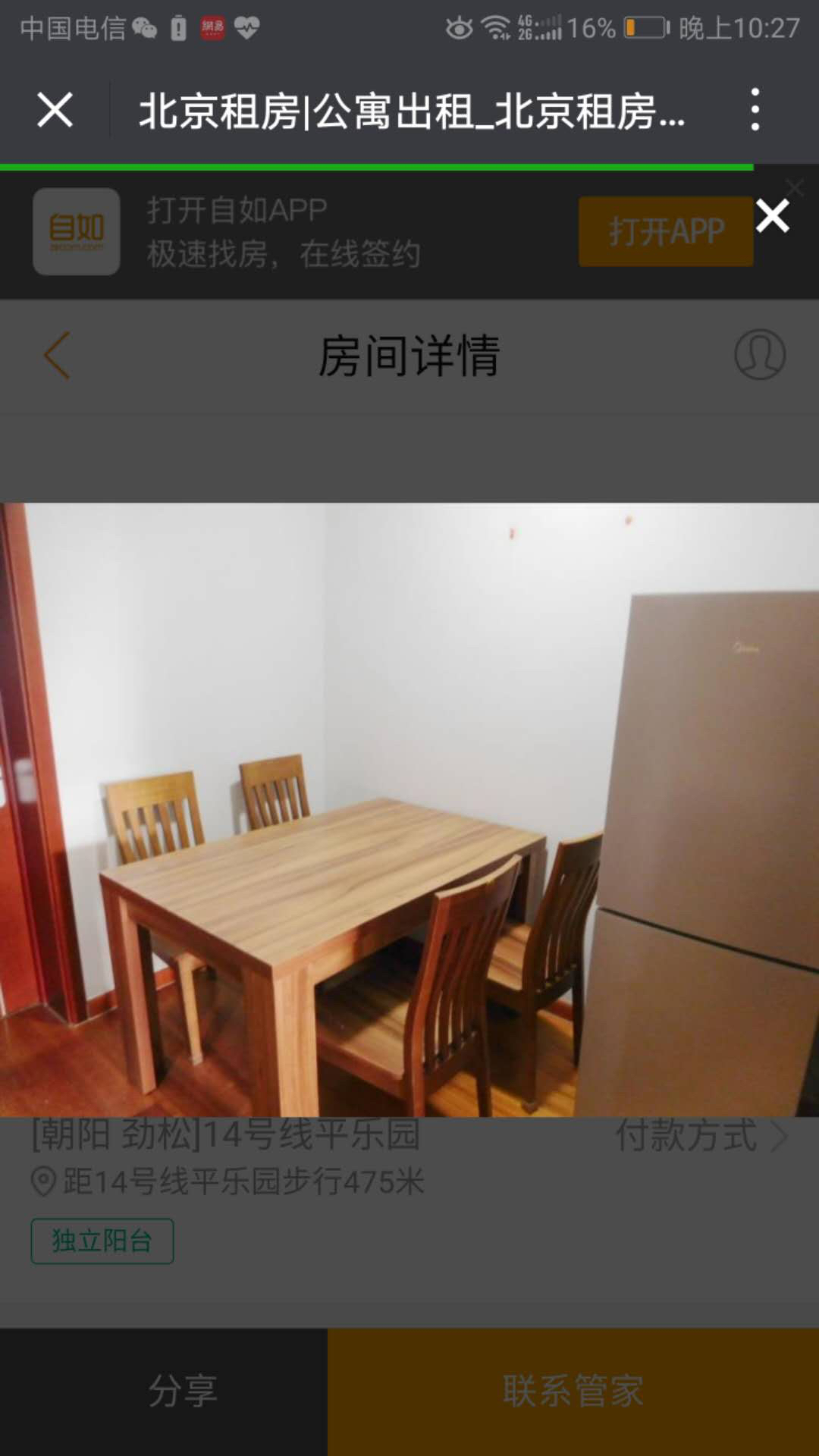Image resolution: width=819 pixels, height=1456 pixels.
Task: Open the overflow menu with three dots
Action: (755, 110)
